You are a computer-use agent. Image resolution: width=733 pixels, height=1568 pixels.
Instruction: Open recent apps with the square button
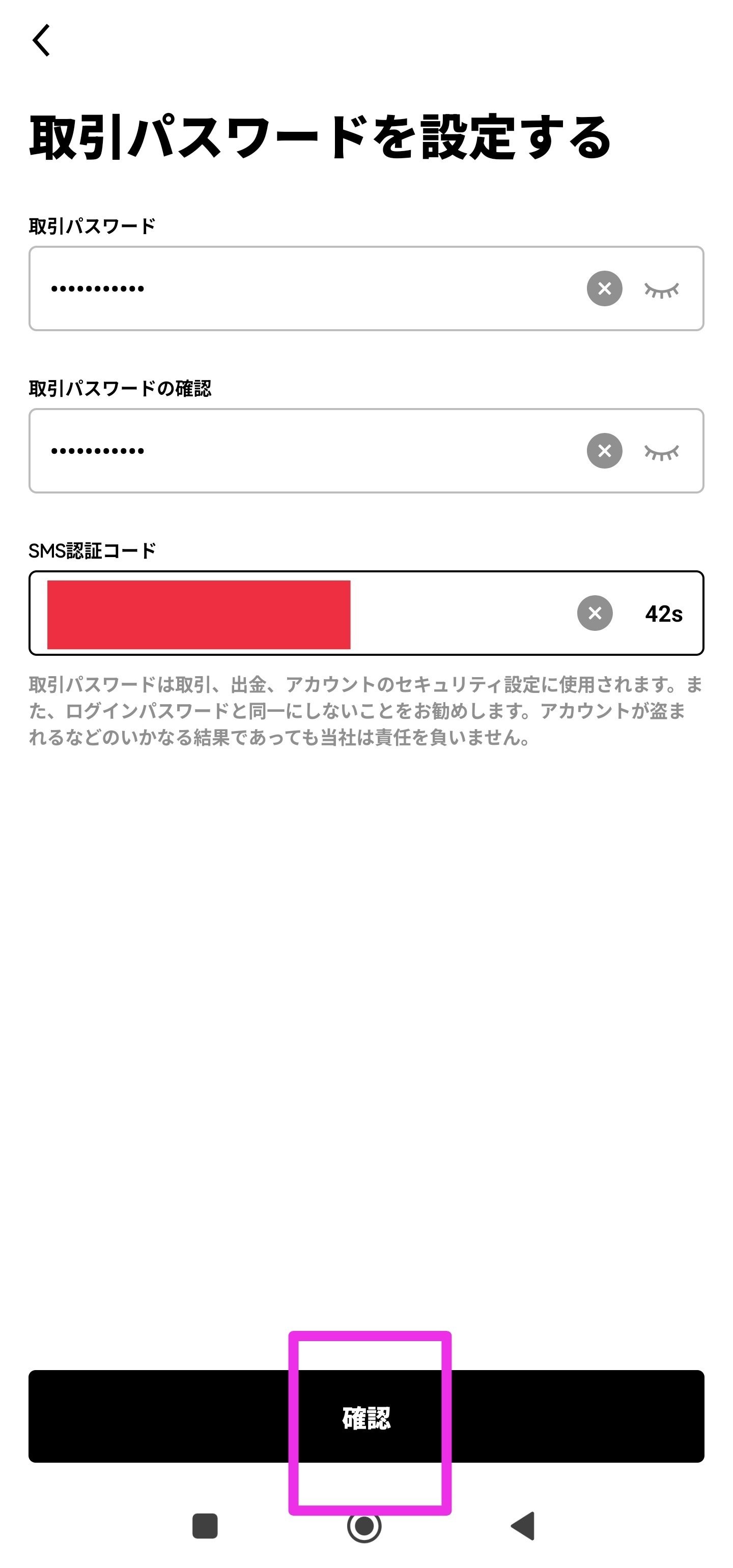point(205,1526)
